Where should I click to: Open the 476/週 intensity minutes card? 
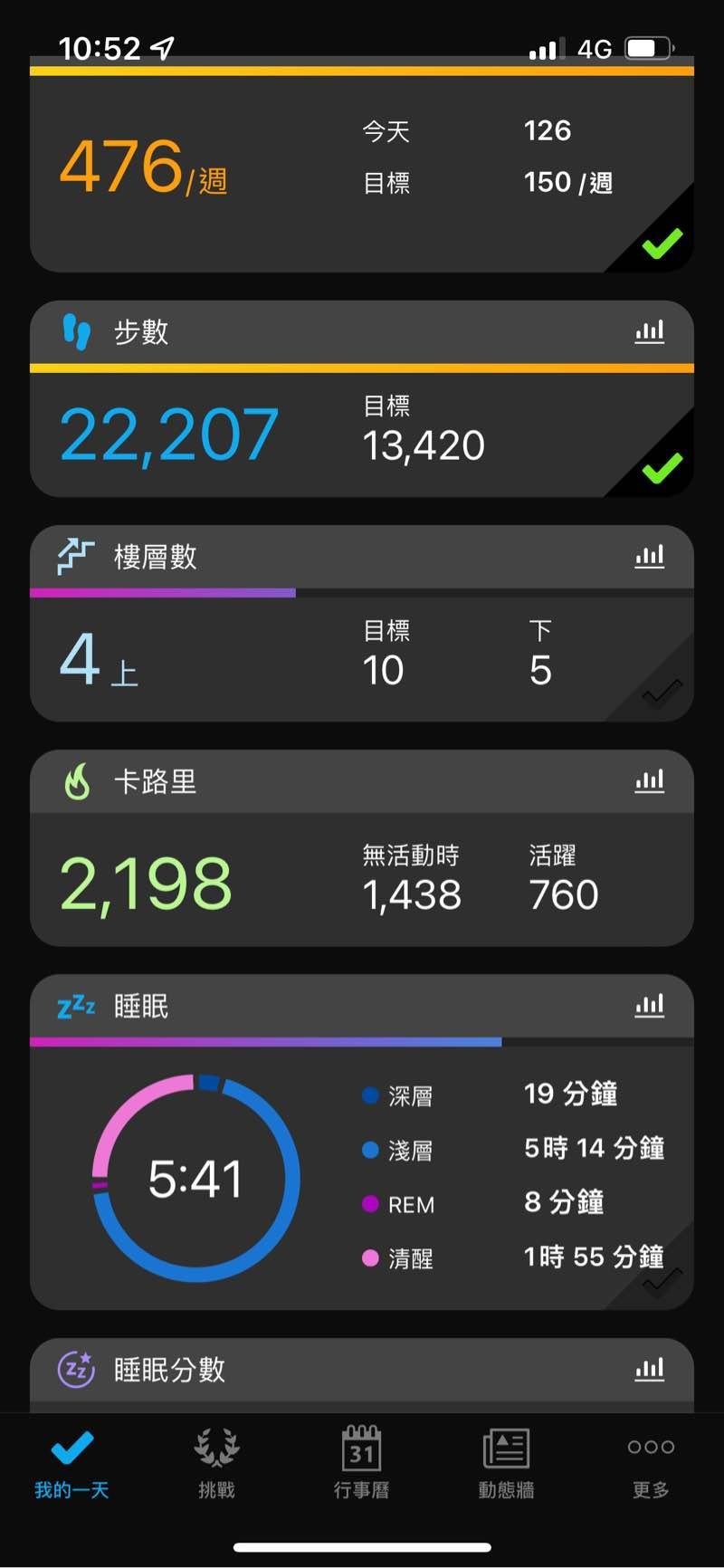pyautogui.click(x=362, y=172)
